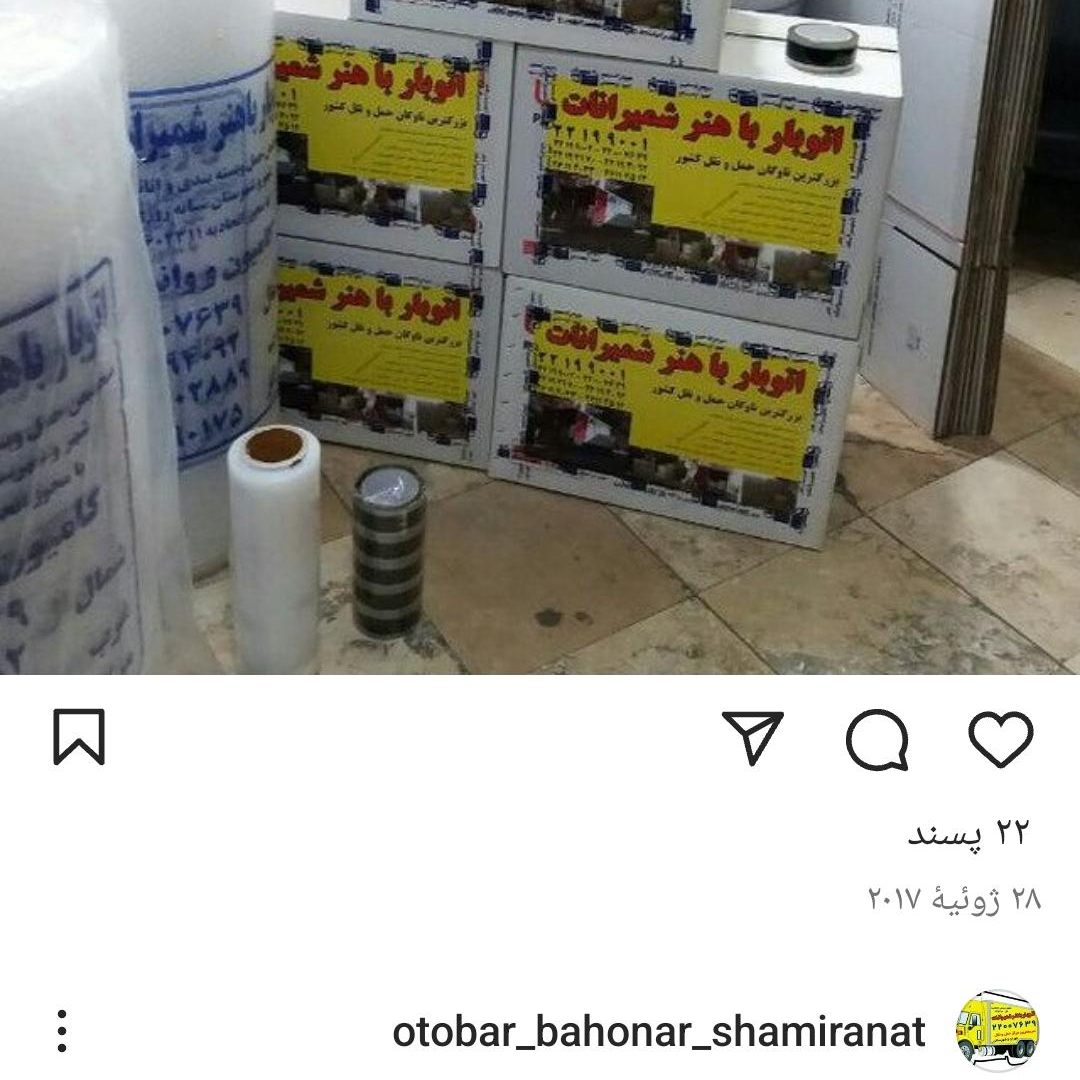Save this post with the bookmark icon
1080x1080 pixels.
click(x=79, y=738)
